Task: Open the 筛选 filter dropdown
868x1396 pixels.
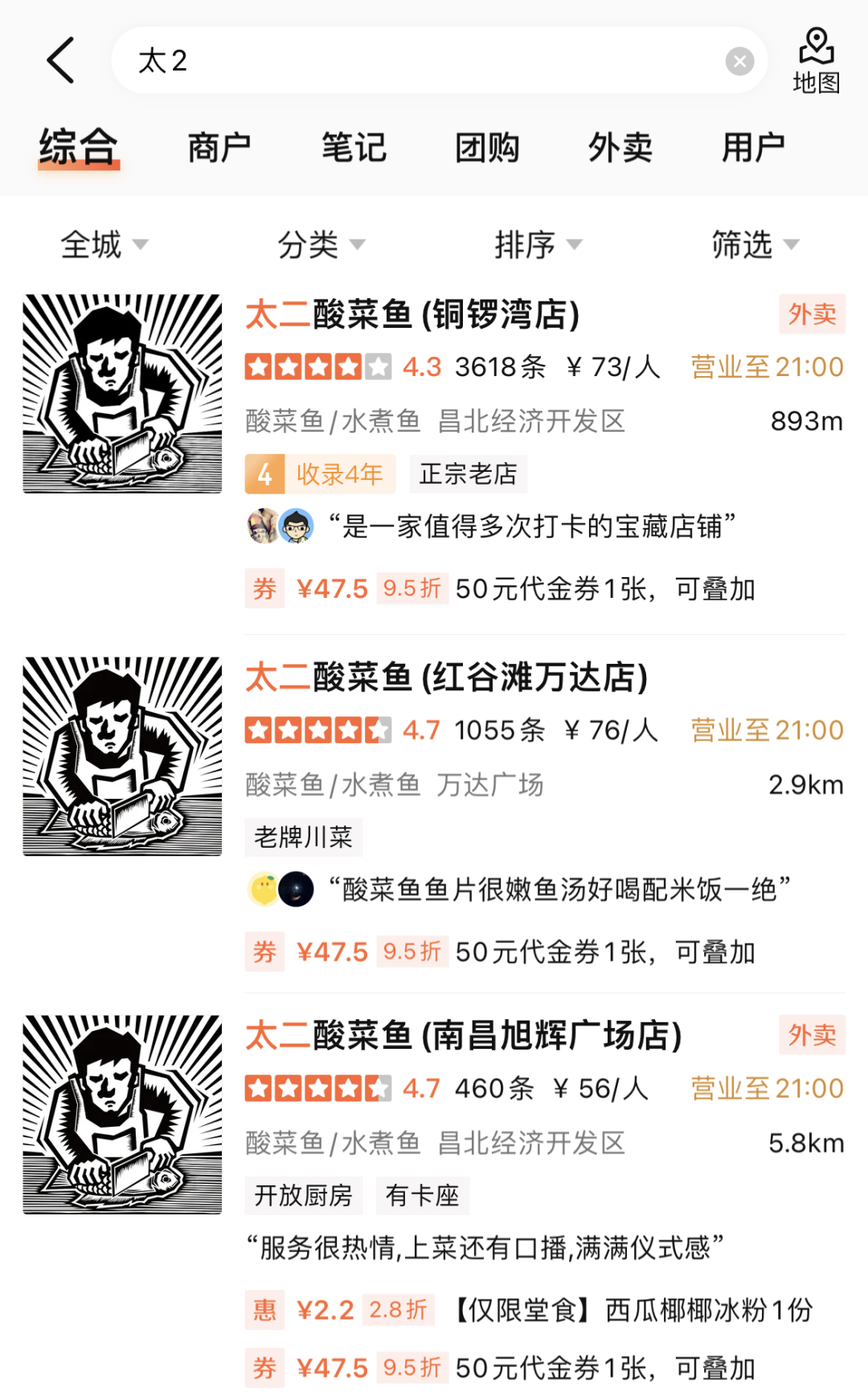Action: (x=755, y=244)
